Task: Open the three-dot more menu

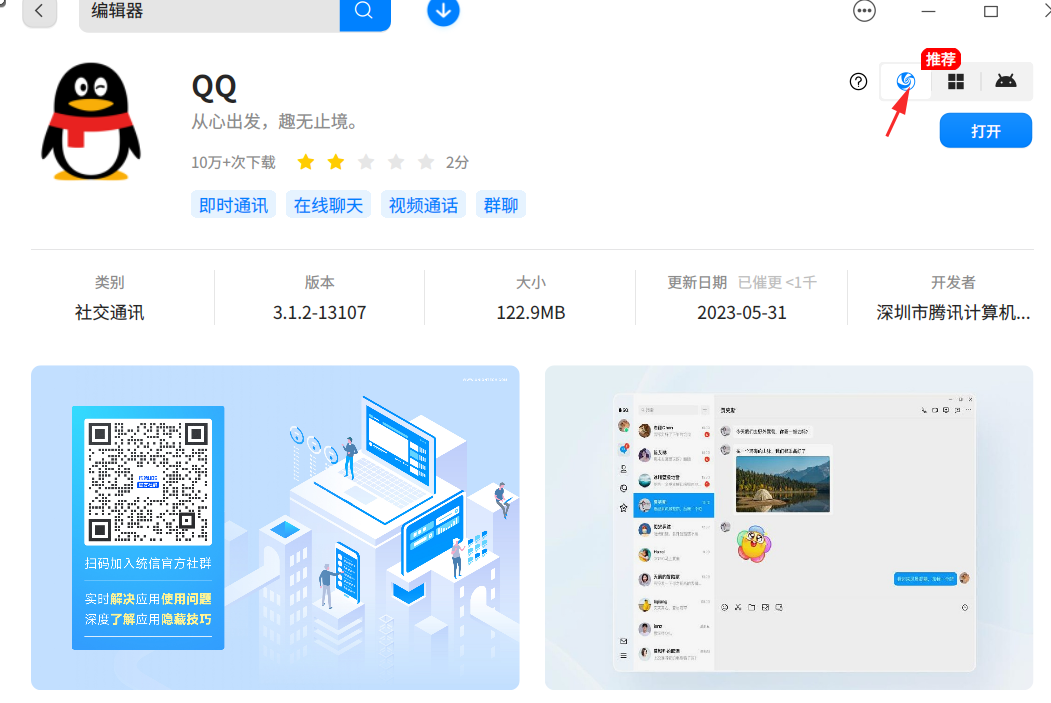Action: pos(864,11)
